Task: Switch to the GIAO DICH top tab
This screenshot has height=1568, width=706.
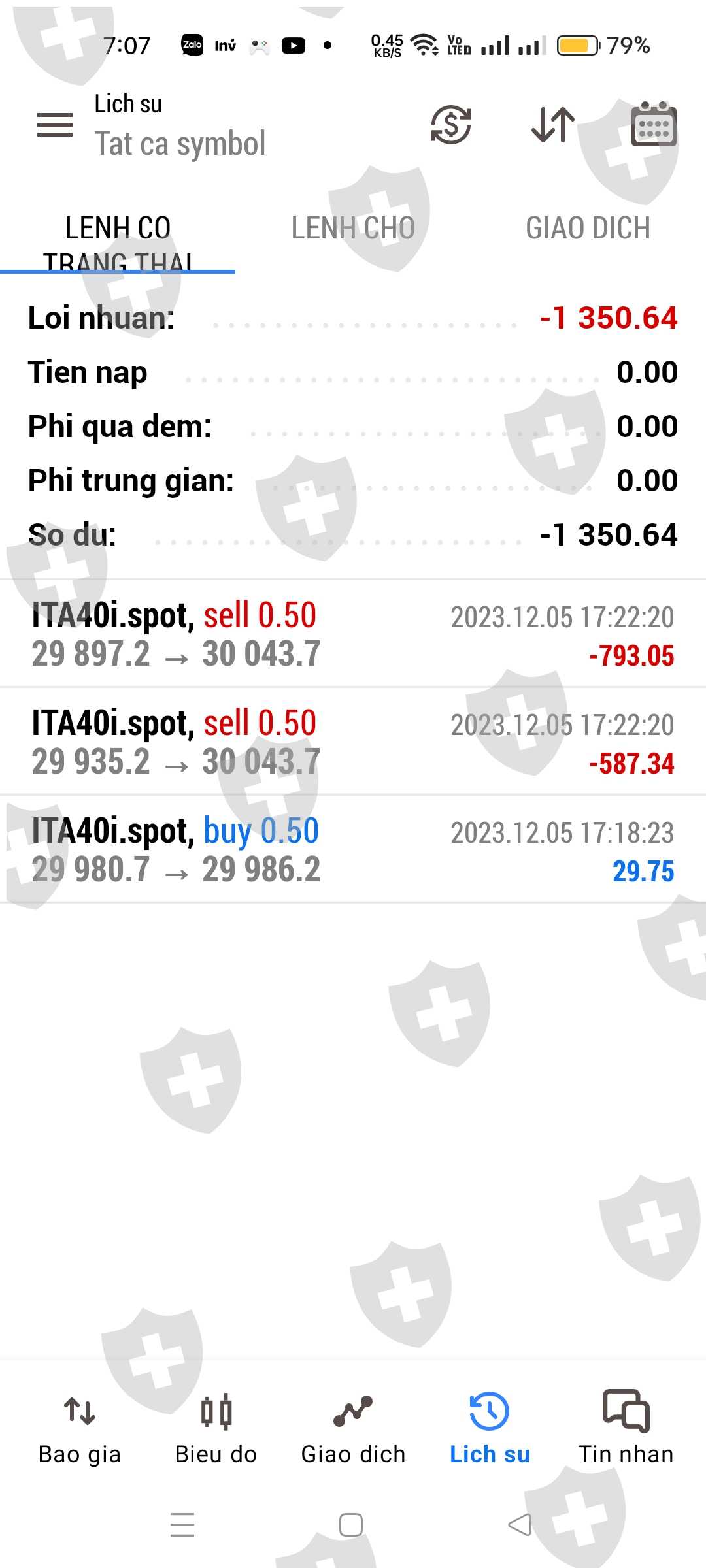Action: [x=588, y=229]
